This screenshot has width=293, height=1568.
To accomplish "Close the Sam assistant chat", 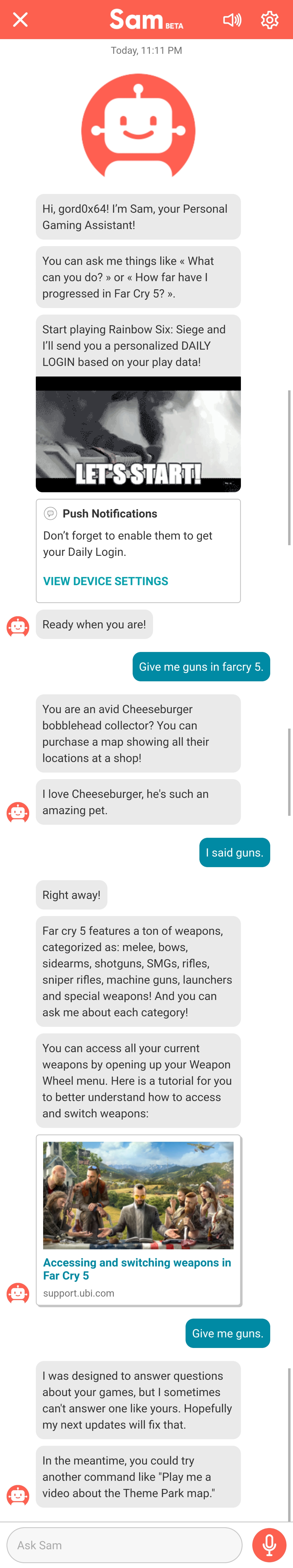I will click(20, 20).
